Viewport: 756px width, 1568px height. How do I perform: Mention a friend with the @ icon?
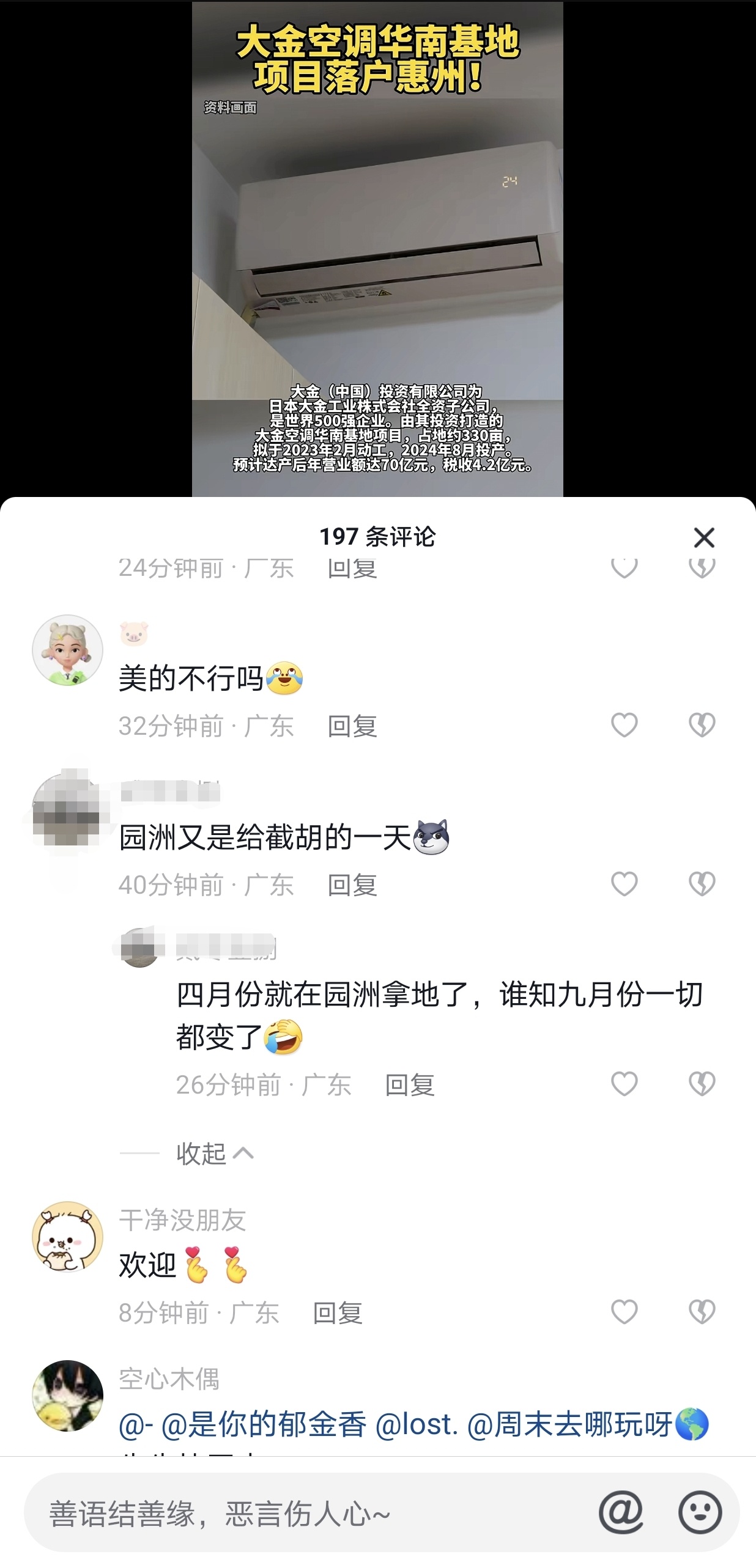(x=620, y=1512)
